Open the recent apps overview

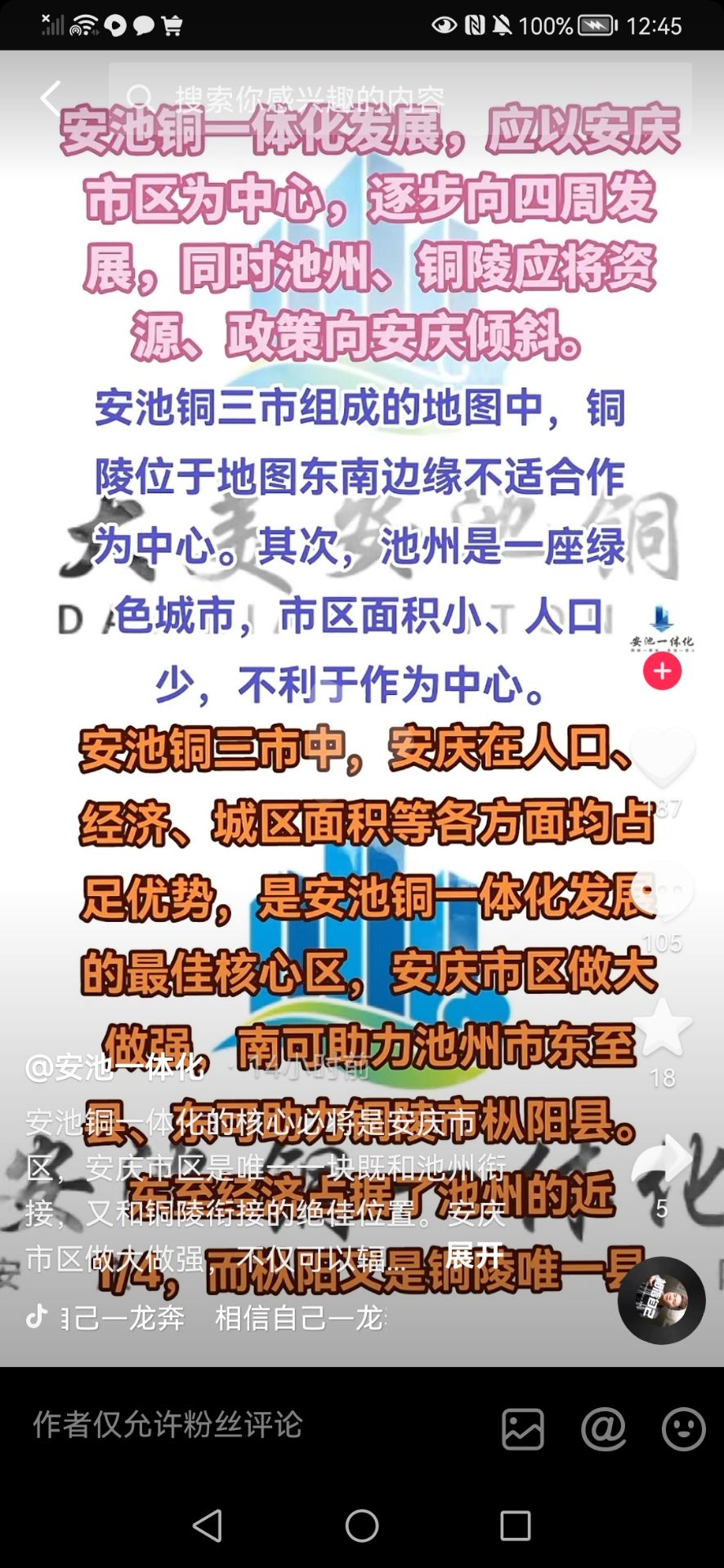point(516,1525)
